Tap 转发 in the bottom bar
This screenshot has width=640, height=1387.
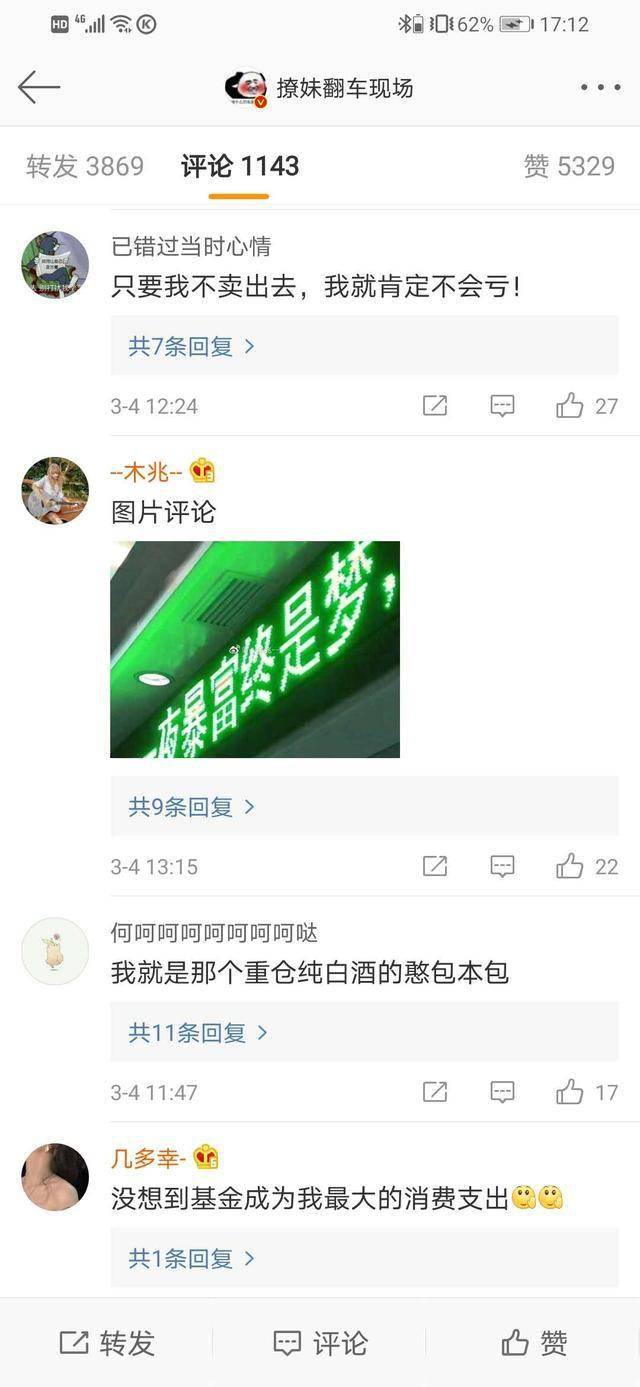107,1343
